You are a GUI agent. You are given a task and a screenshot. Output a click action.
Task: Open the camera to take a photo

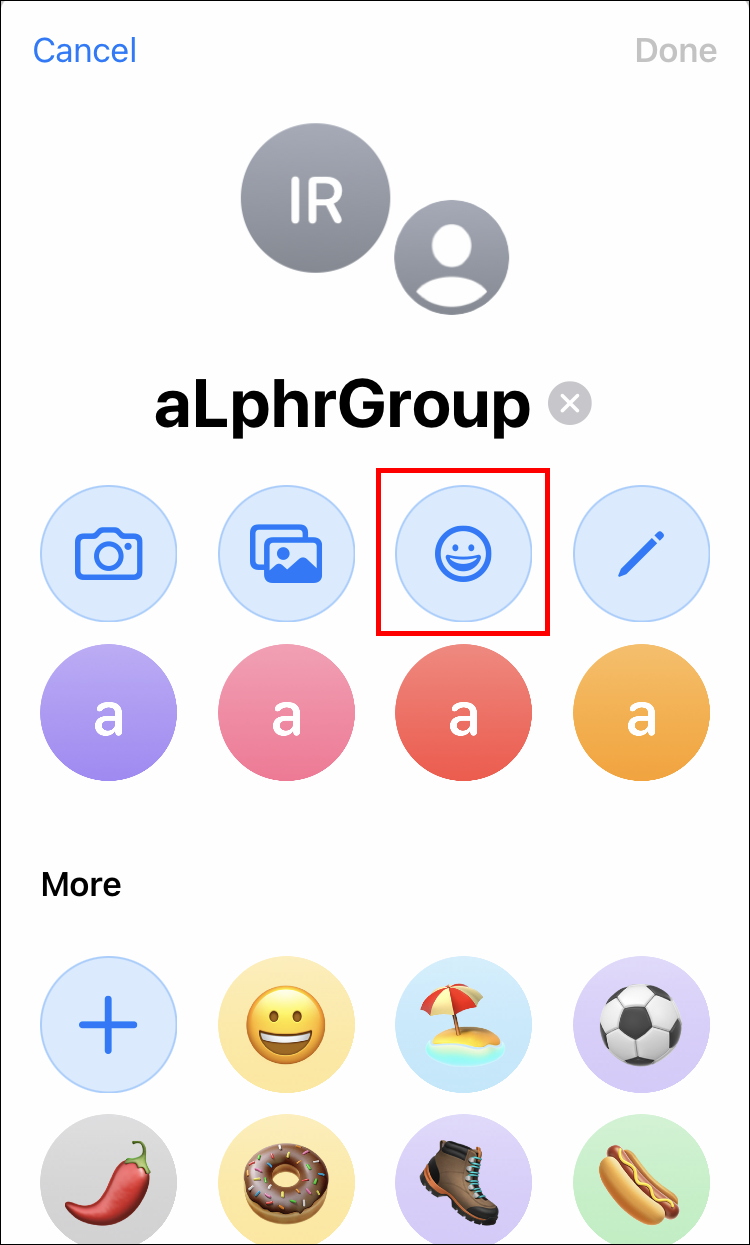click(x=109, y=554)
